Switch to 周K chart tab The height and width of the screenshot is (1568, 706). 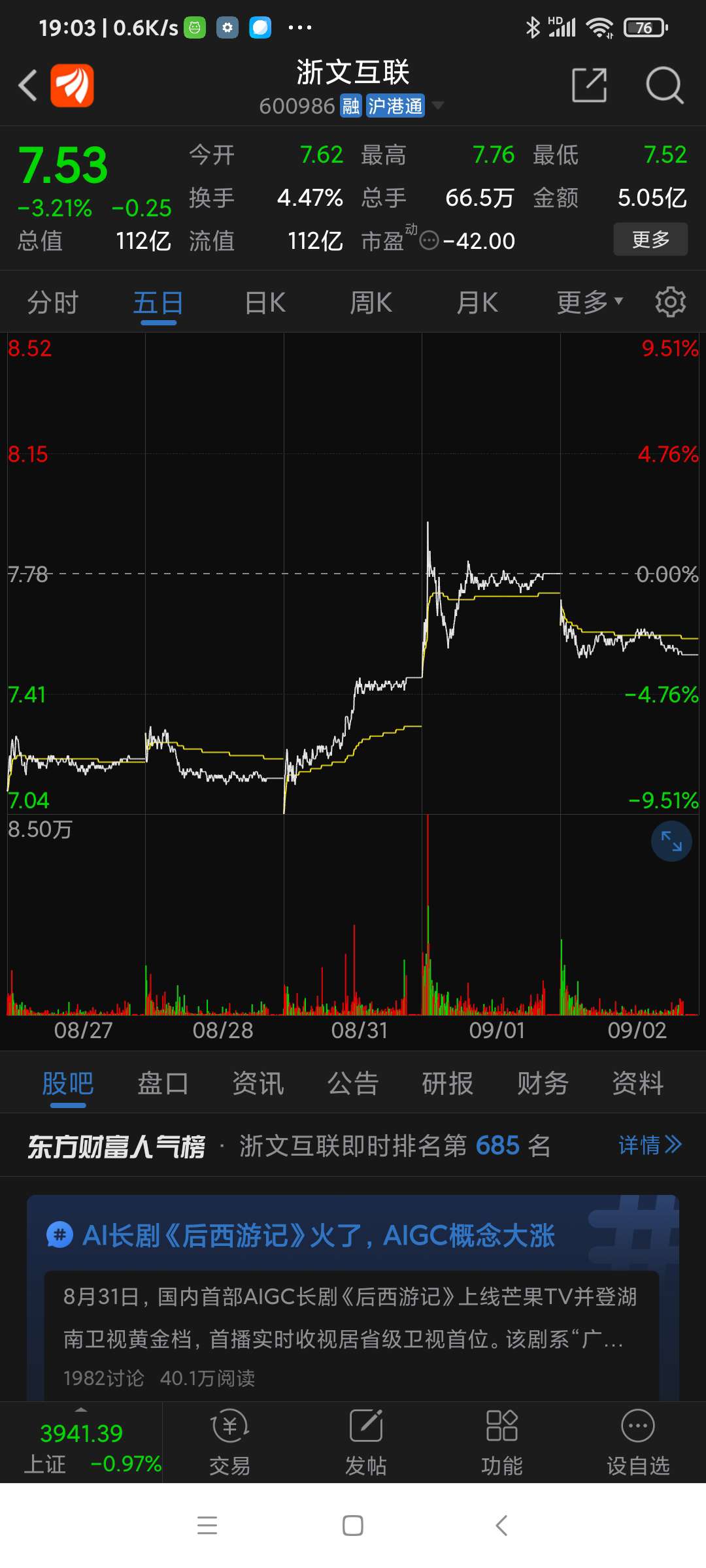371,303
